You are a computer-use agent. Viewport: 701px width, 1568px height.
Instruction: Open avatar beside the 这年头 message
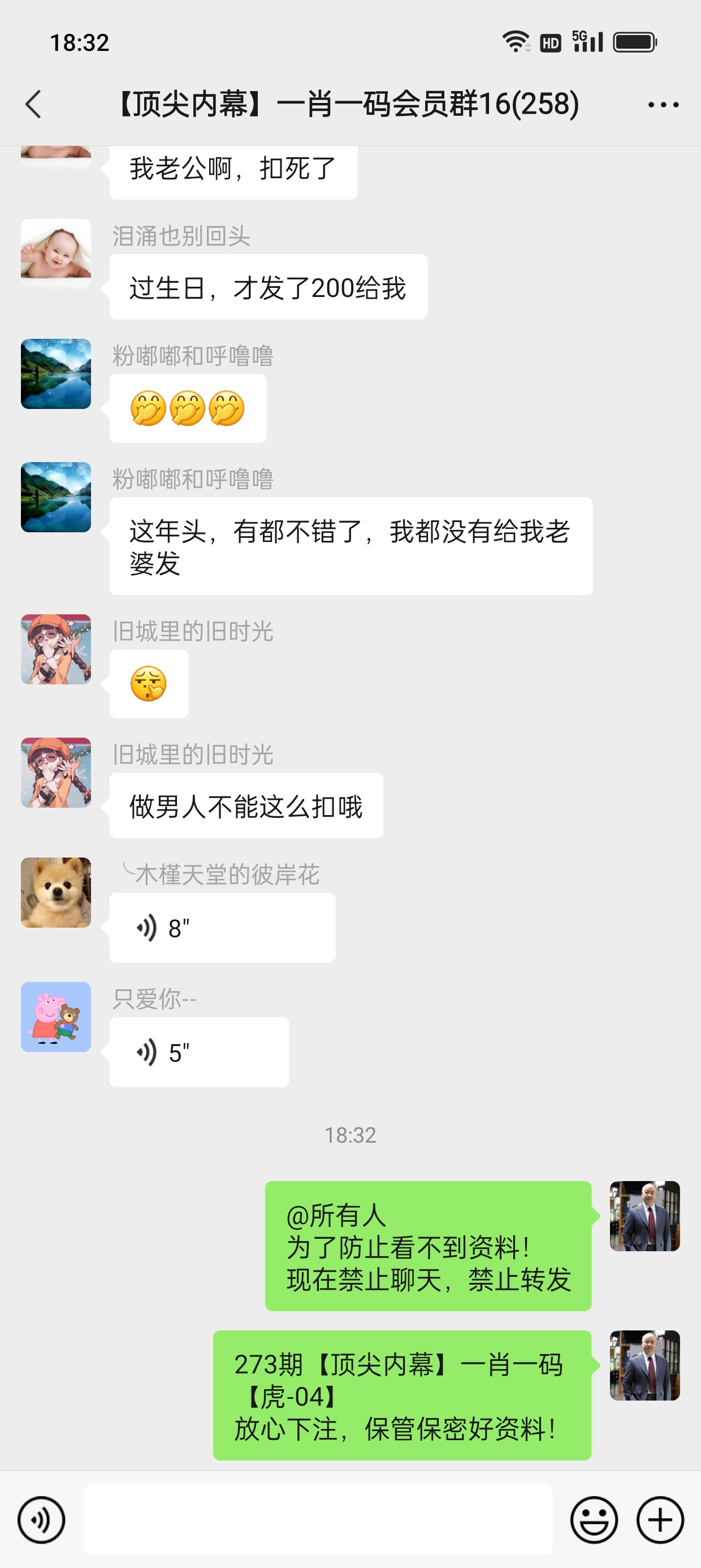56,497
